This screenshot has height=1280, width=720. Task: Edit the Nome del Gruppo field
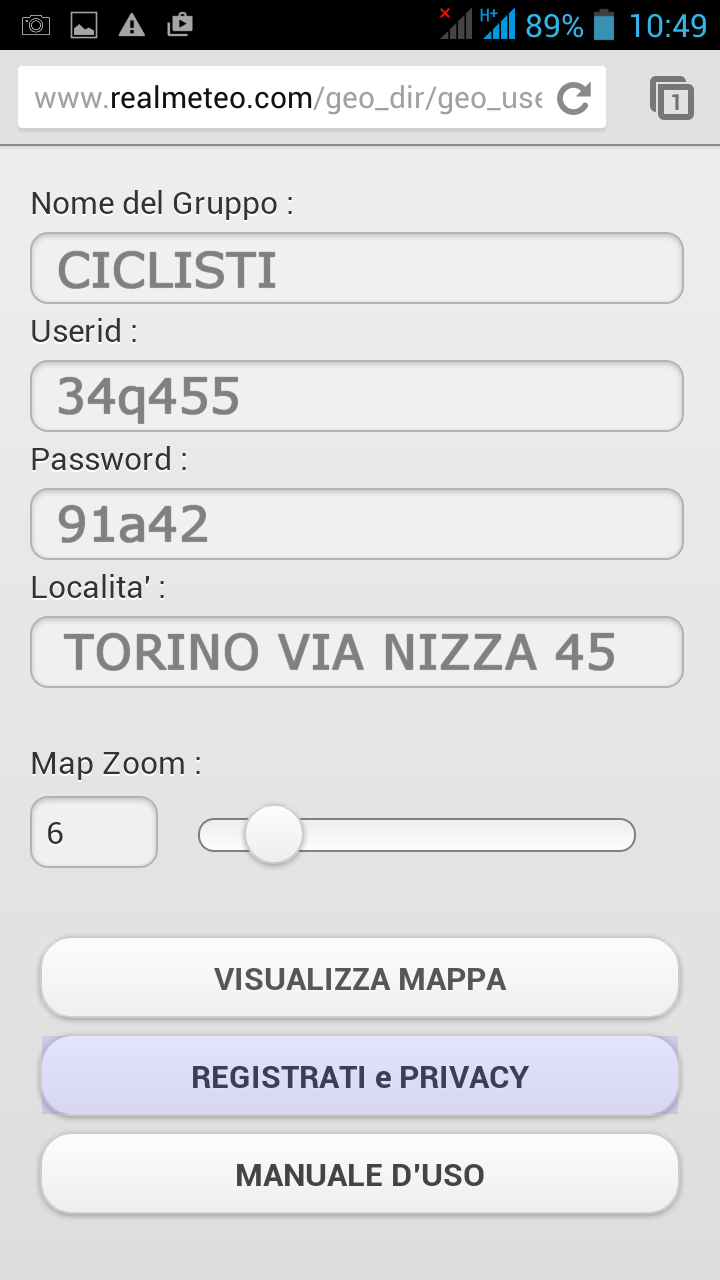357,268
